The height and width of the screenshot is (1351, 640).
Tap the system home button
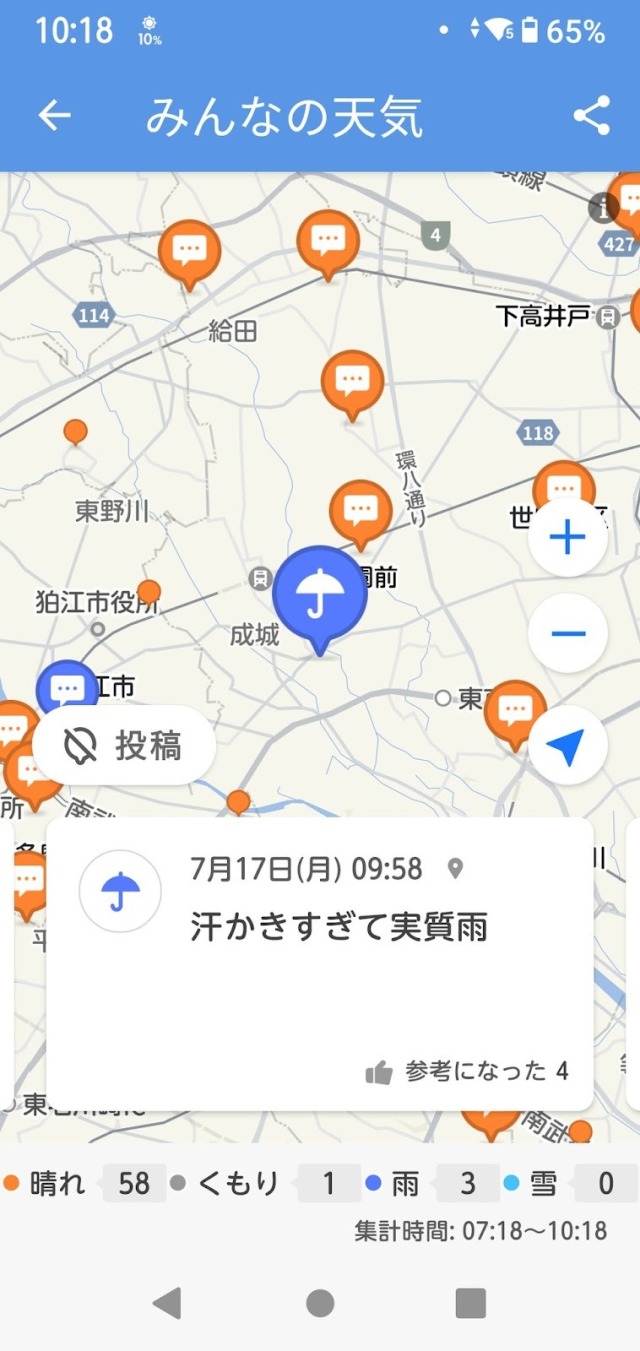pyautogui.click(x=320, y=1303)
